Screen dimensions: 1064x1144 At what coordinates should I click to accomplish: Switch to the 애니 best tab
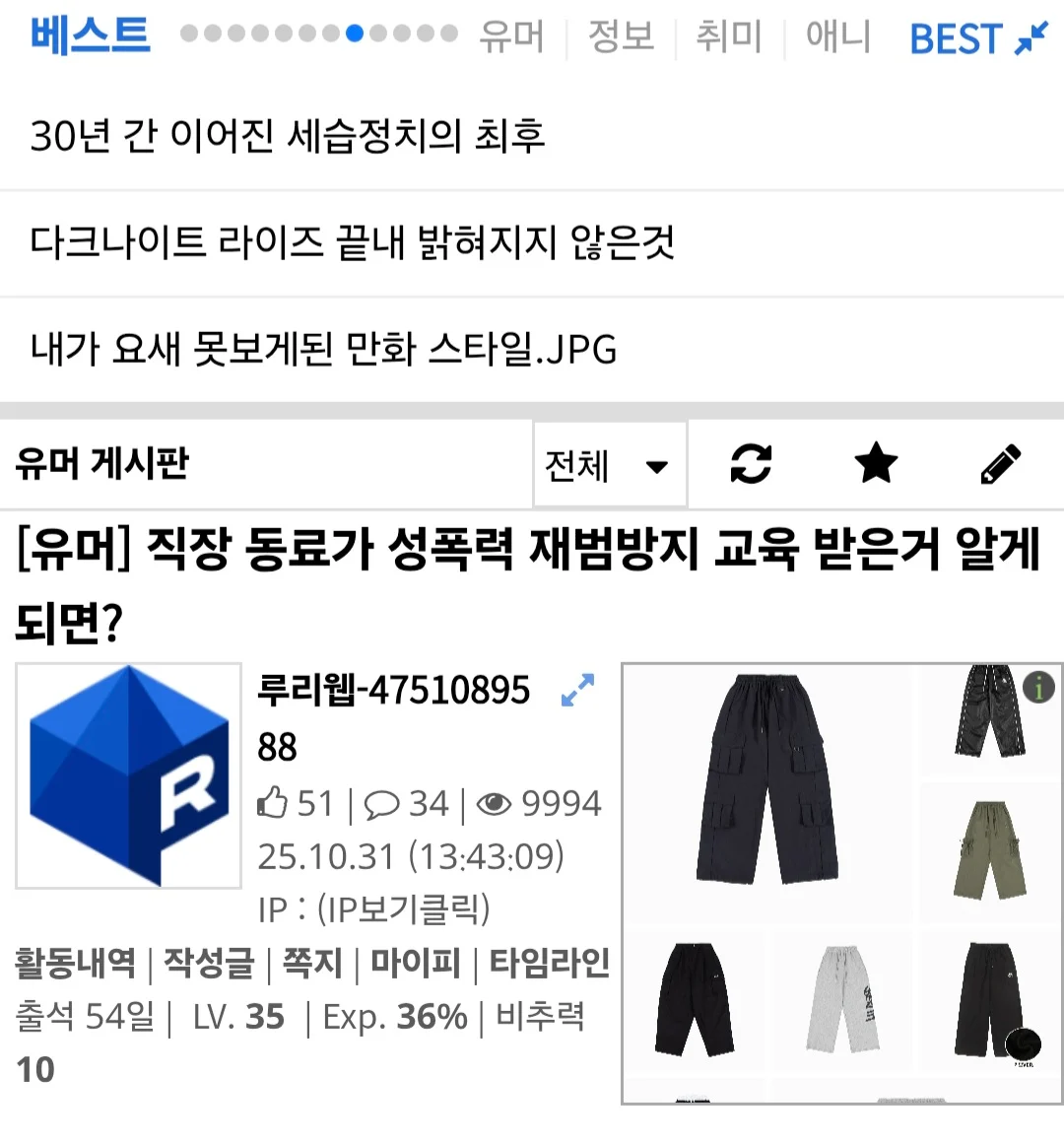(x=837, y=36)
